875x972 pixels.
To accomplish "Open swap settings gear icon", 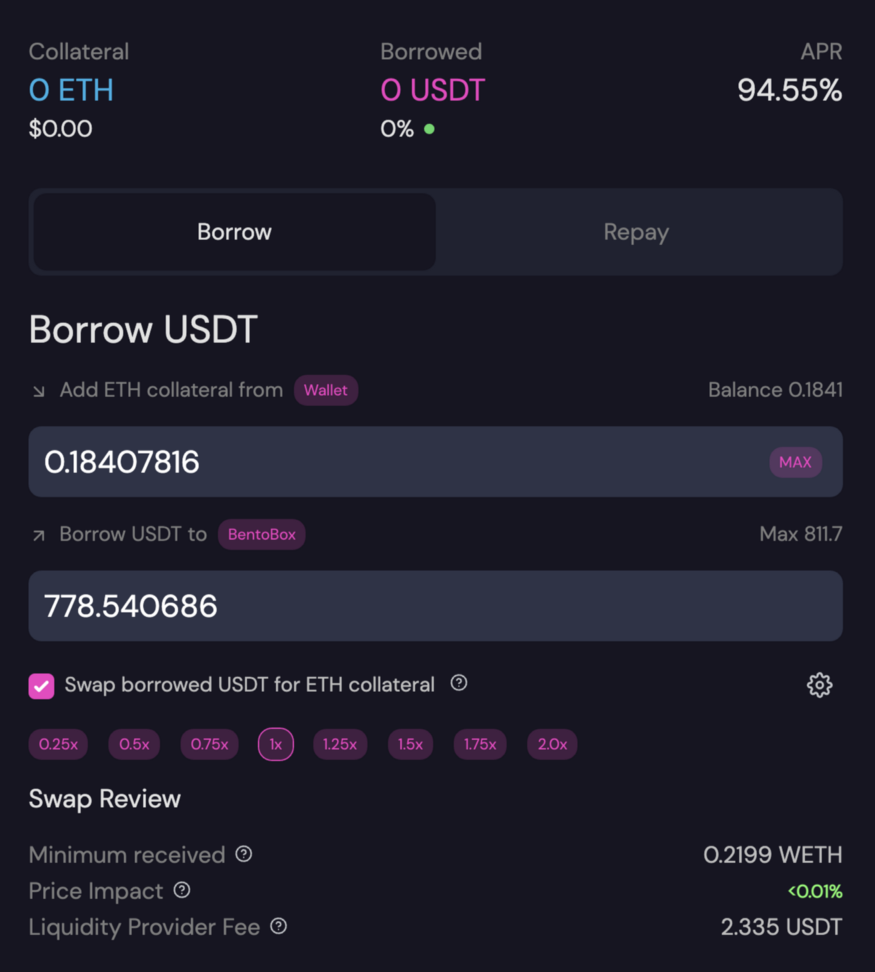I will click(819, 685).
